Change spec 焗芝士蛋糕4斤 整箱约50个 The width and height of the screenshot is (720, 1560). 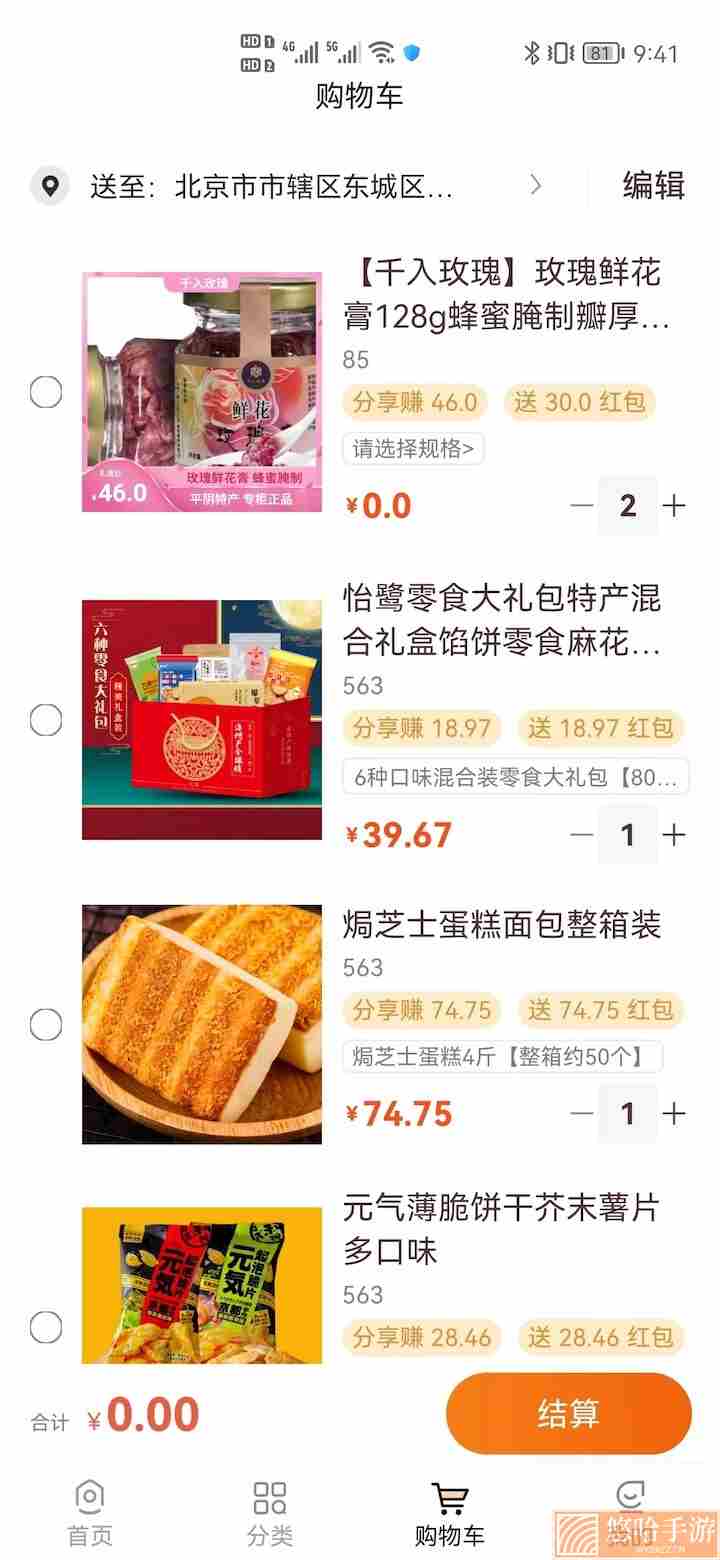[502, 1056]
